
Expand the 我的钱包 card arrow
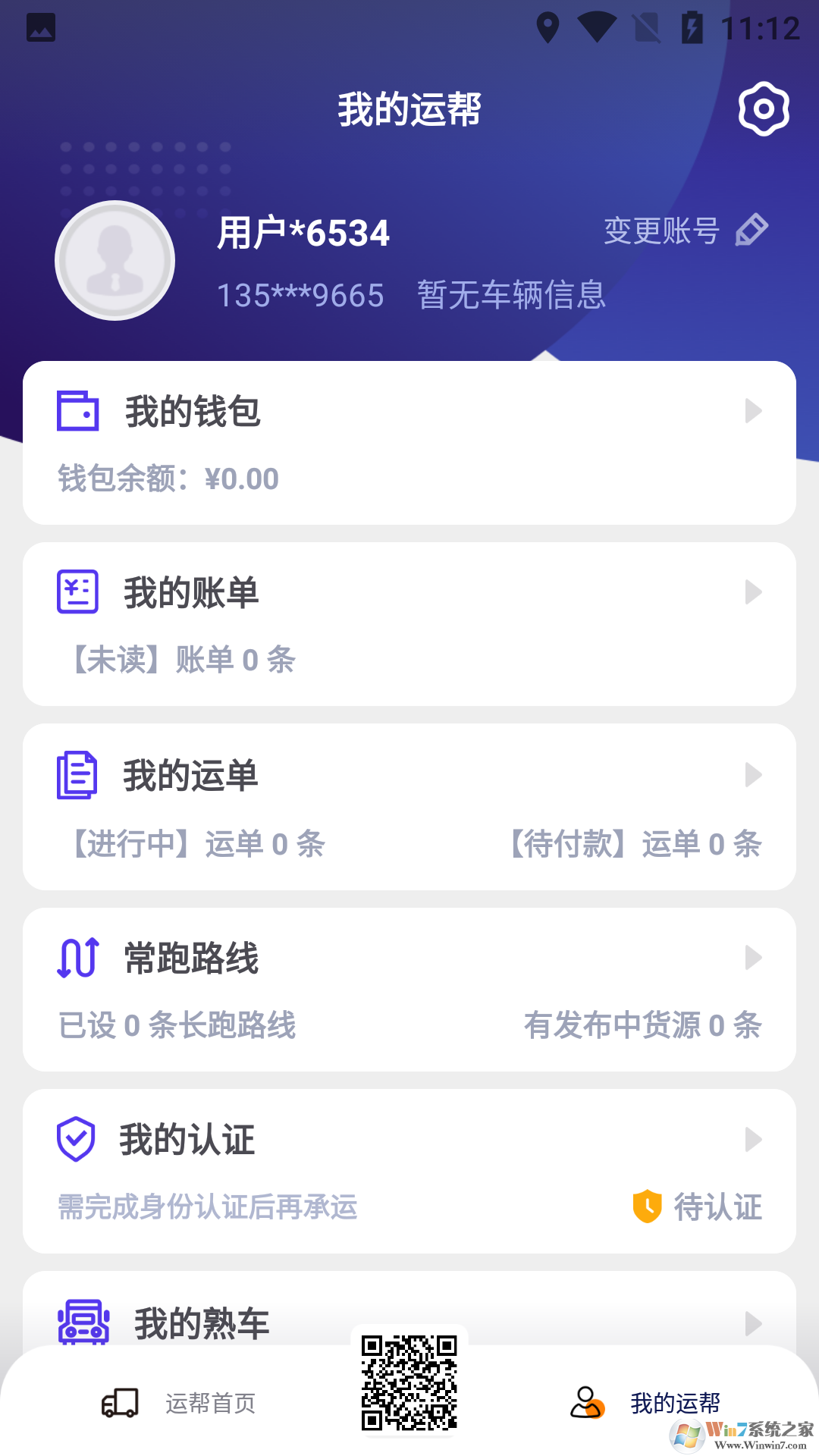point(754,411)
